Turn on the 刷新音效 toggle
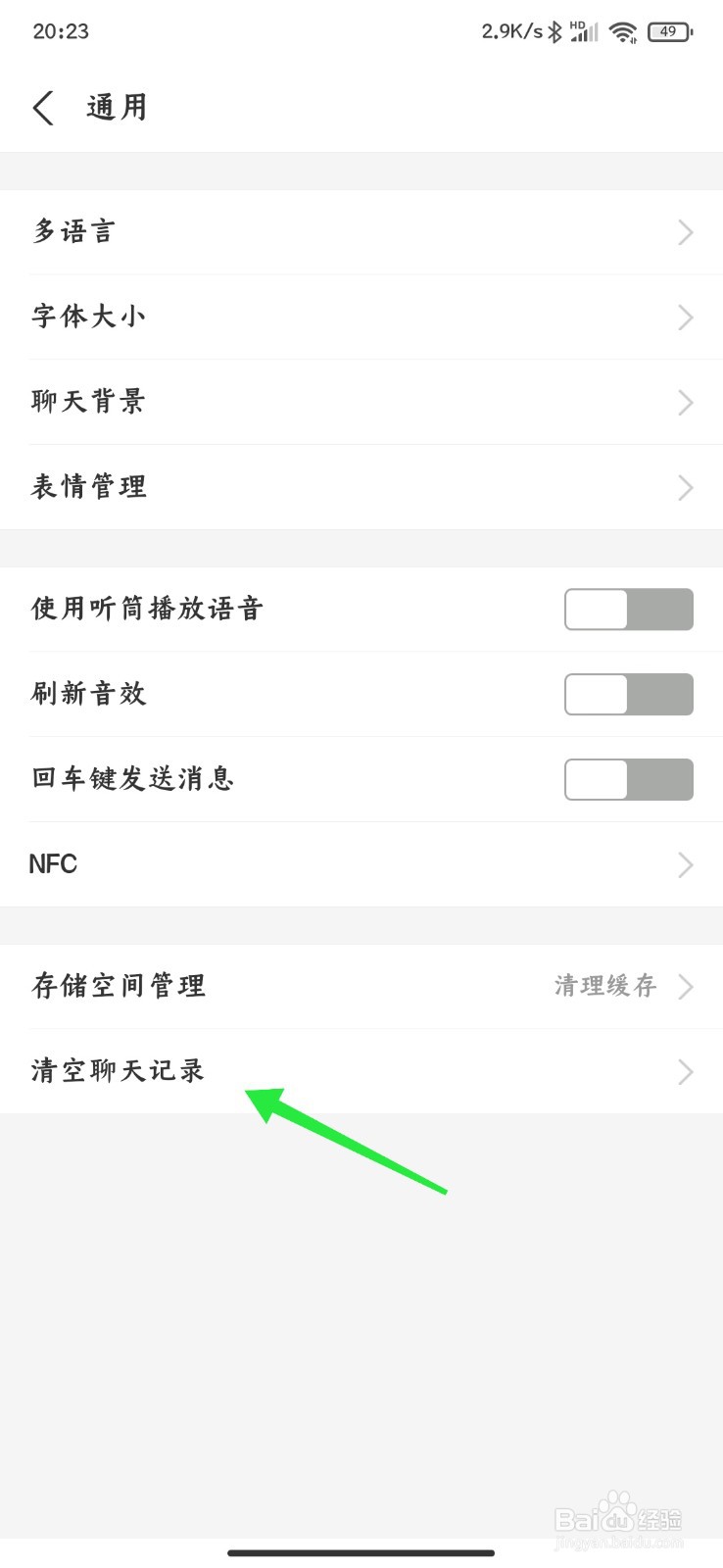 pyautogui.click(x=628, y=694)
